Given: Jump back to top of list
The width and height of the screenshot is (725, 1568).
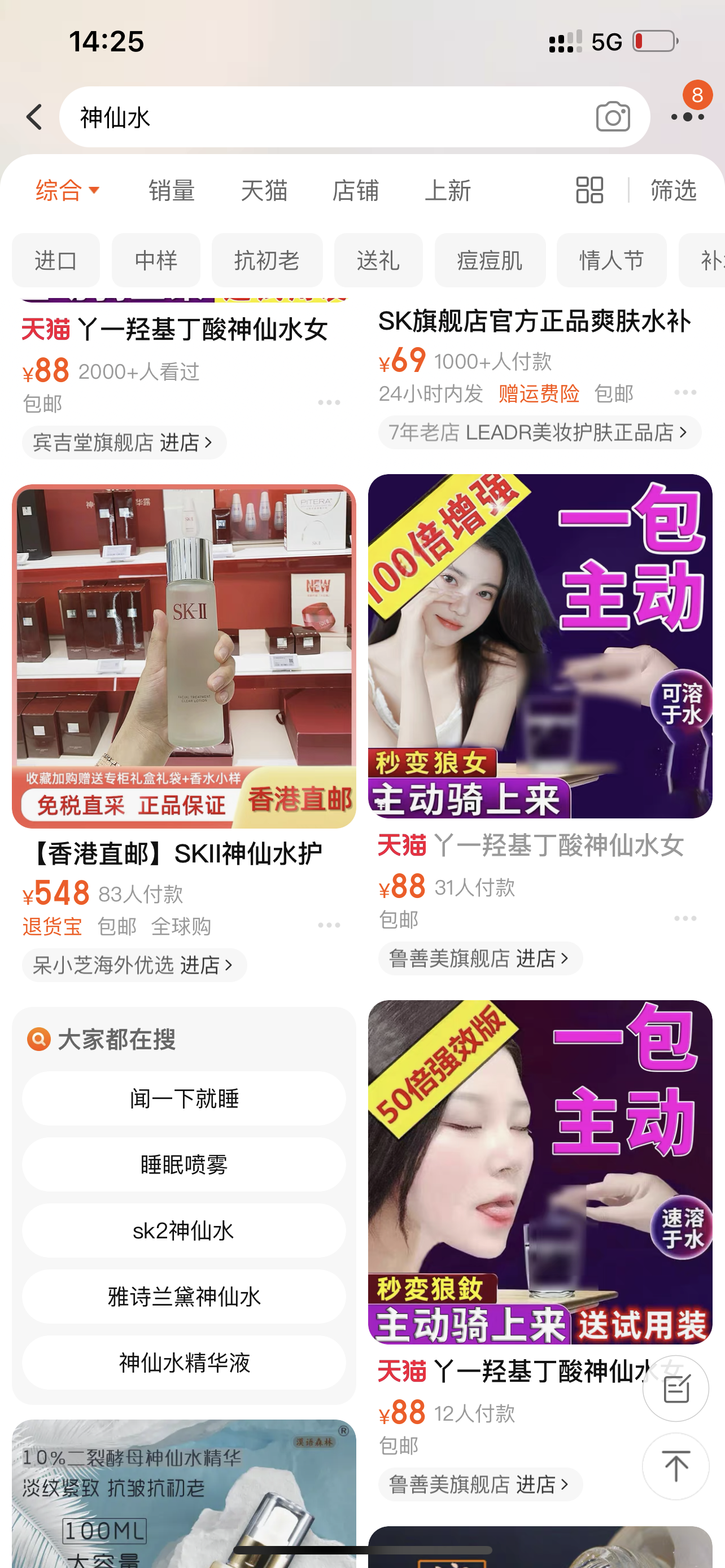Looking at the screenshot, I should coord(675,1466).
